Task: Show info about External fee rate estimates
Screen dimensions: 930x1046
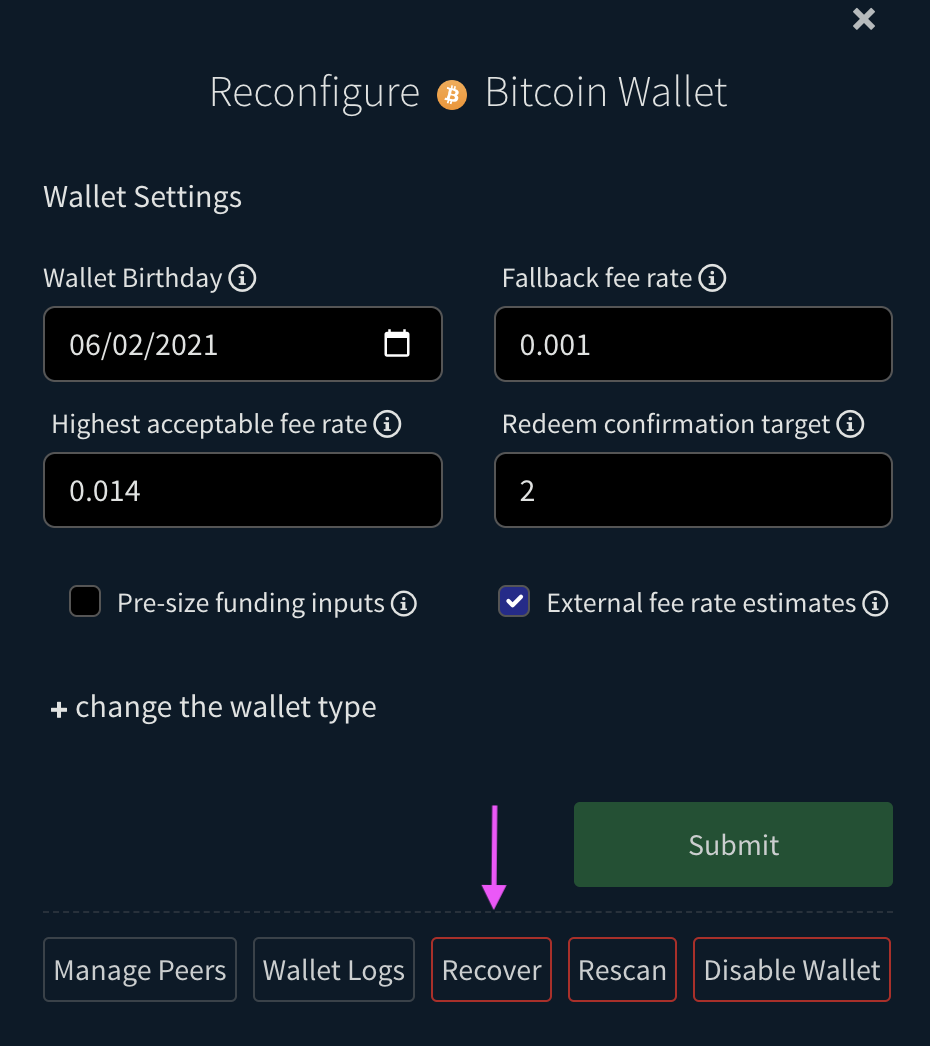Action: 875,603
